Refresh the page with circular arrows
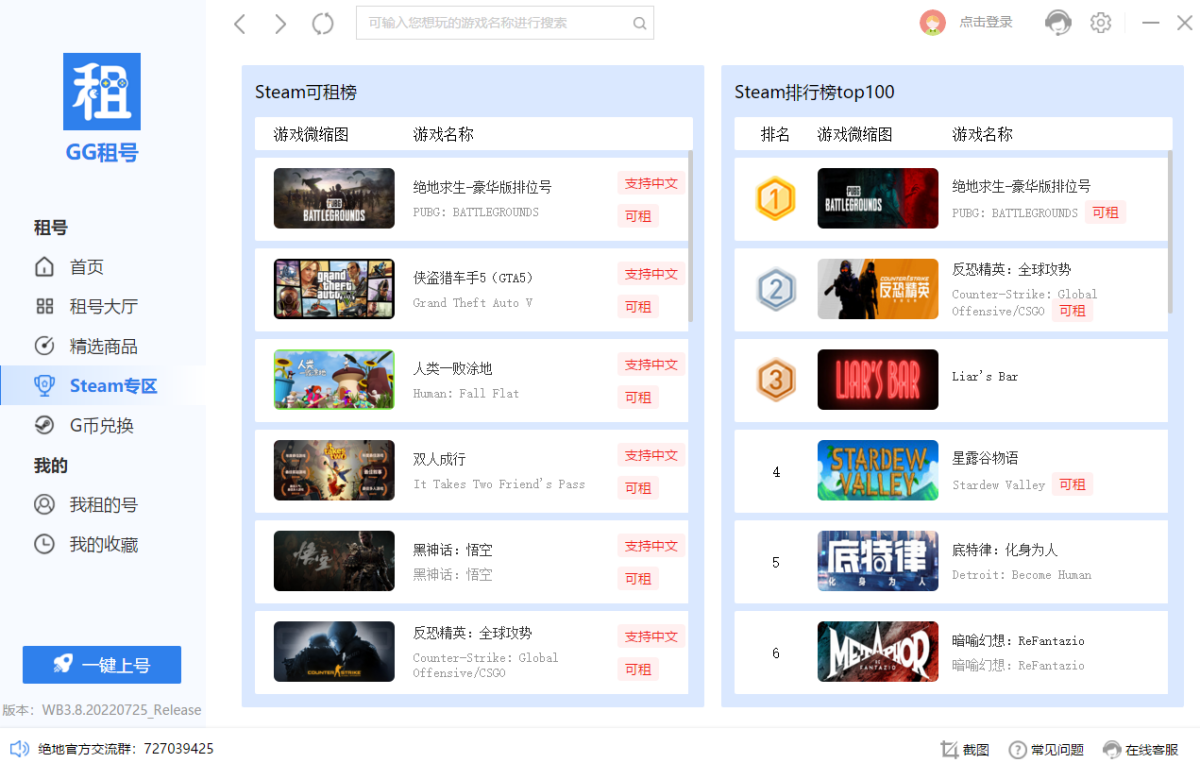The width and height of the screenshot is (1200, 763). (x=323, y=24)
